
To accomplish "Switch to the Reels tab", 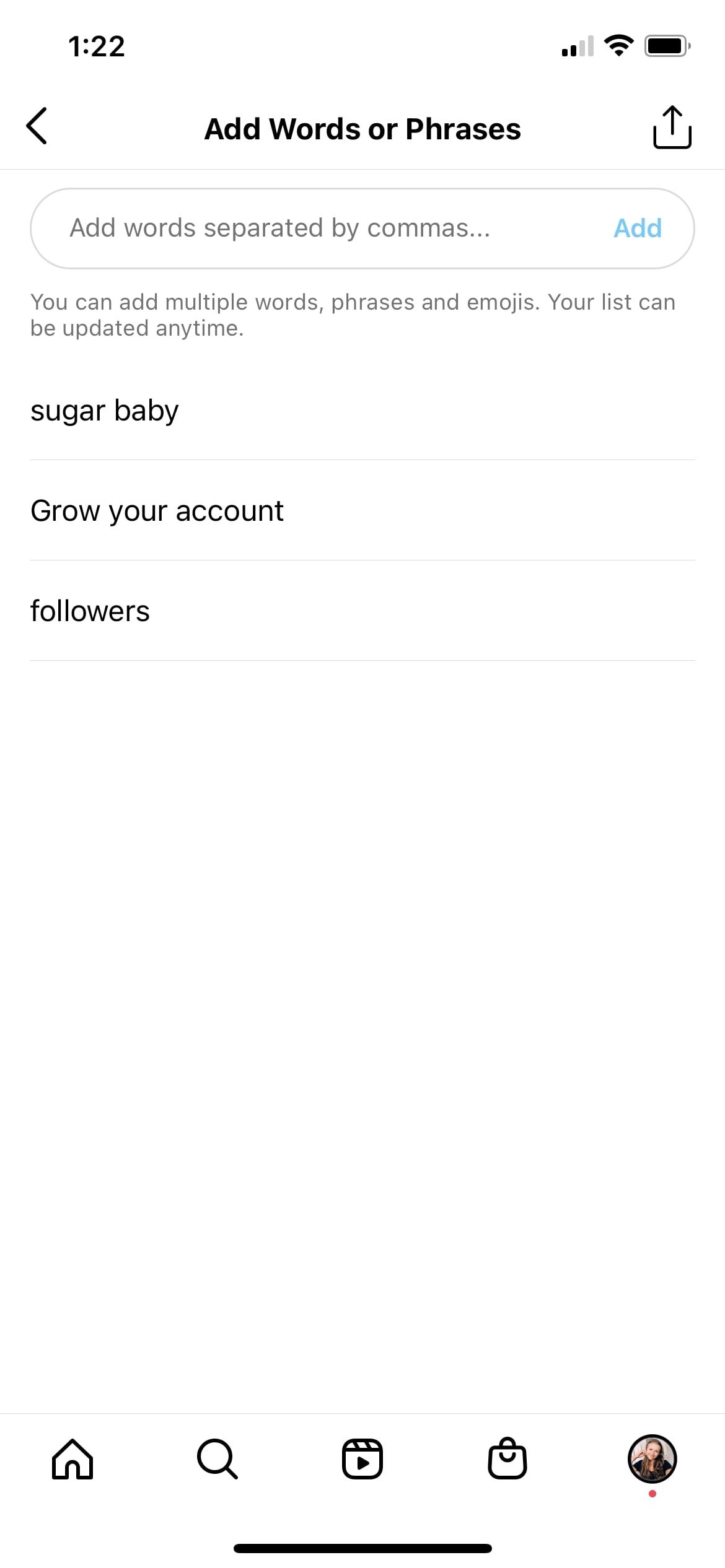I will click(362, 1459).
